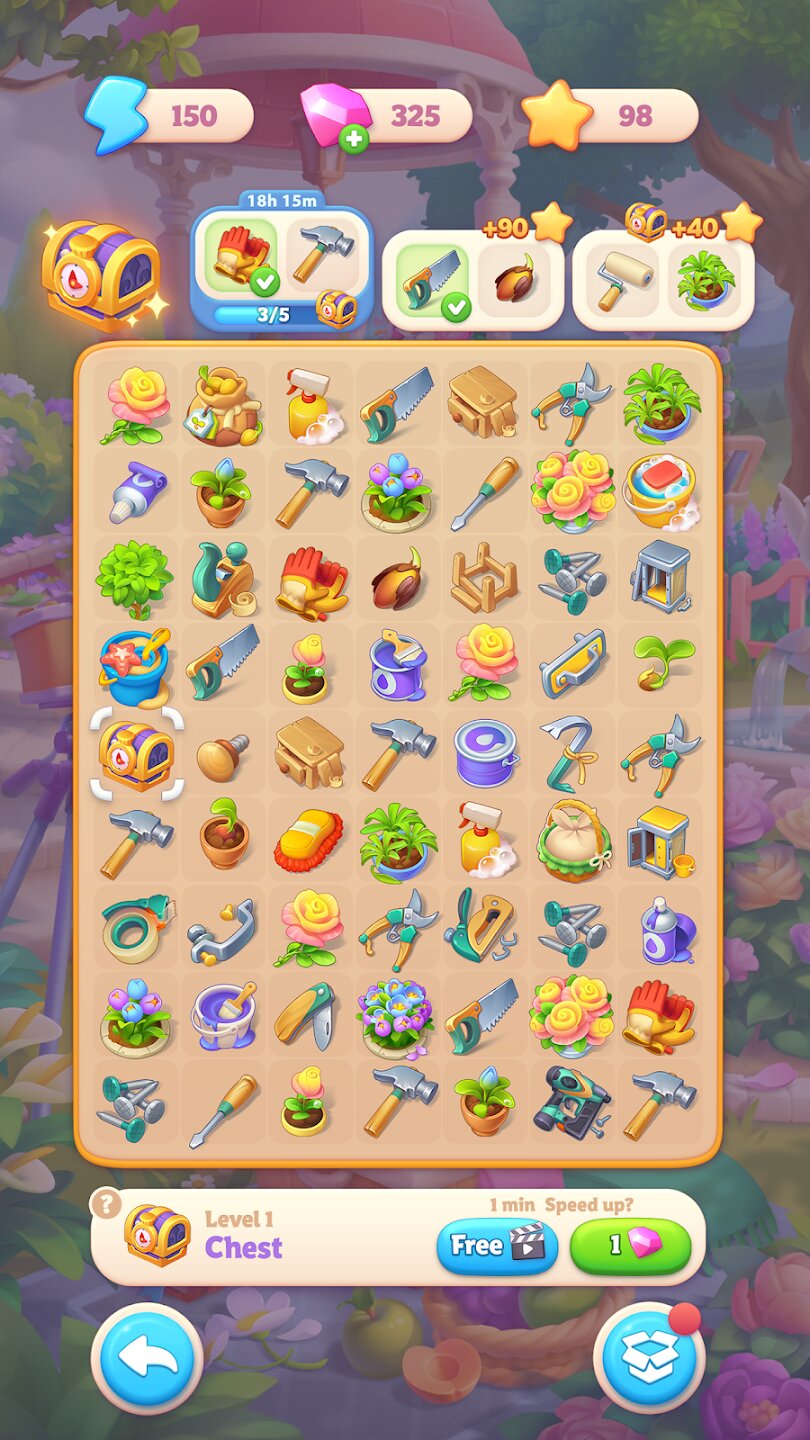Open the glowing chest reward at top left

[100, 274]
